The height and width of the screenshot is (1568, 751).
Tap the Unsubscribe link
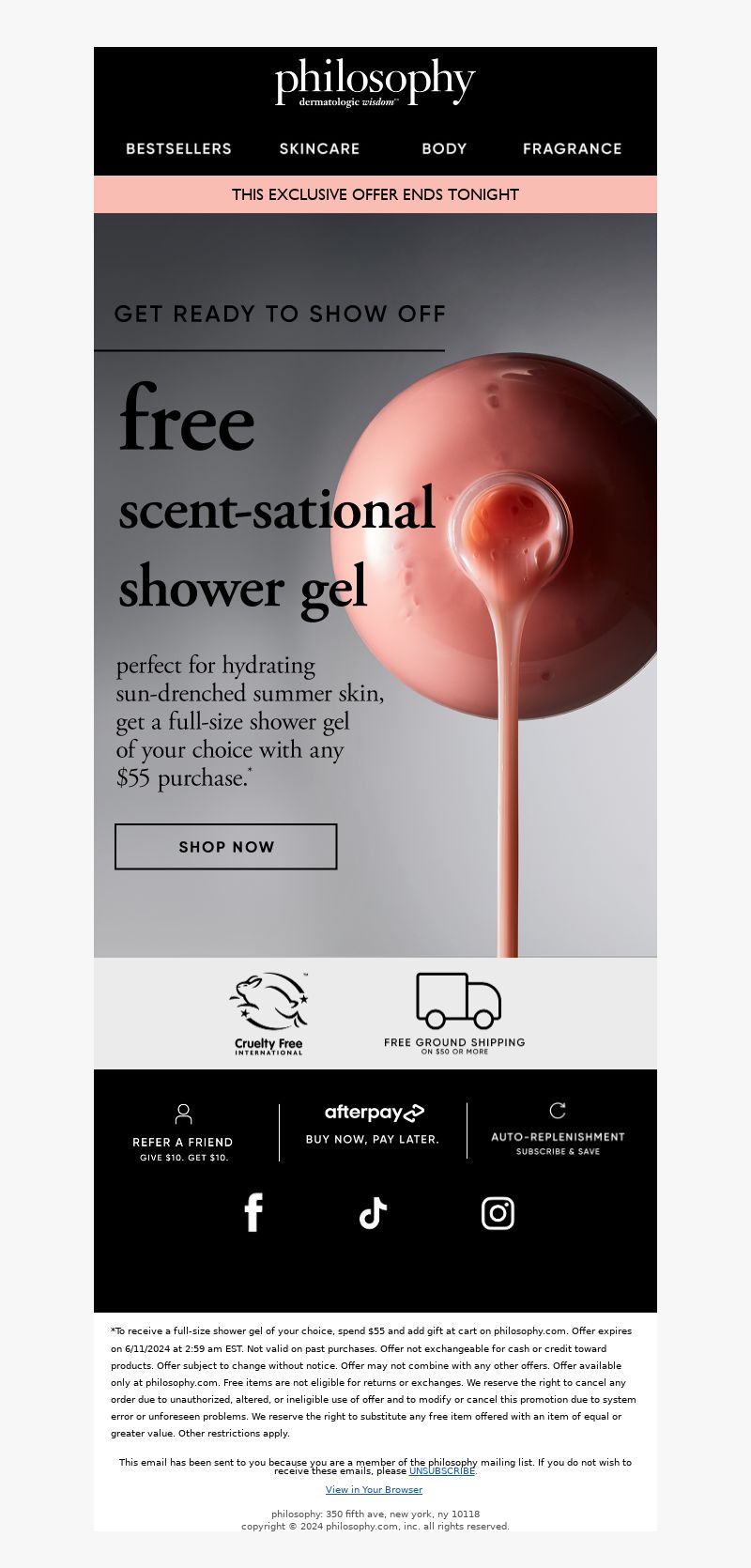(442, 1471)
